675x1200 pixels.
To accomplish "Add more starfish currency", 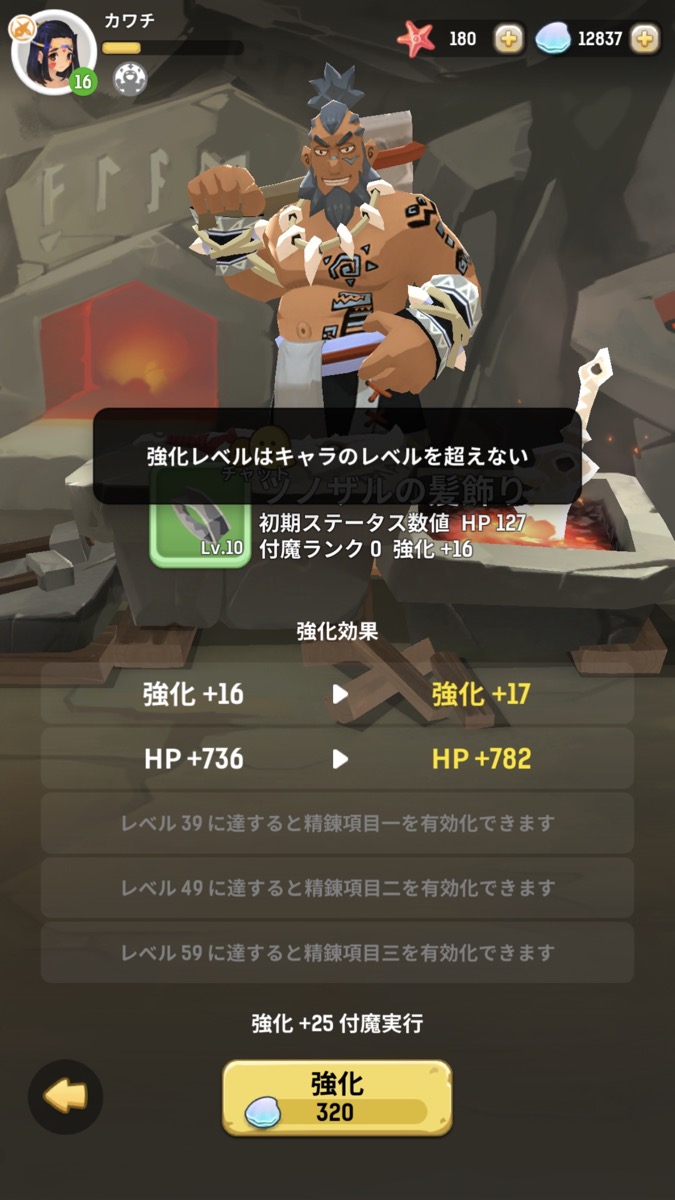I will 509,39.
